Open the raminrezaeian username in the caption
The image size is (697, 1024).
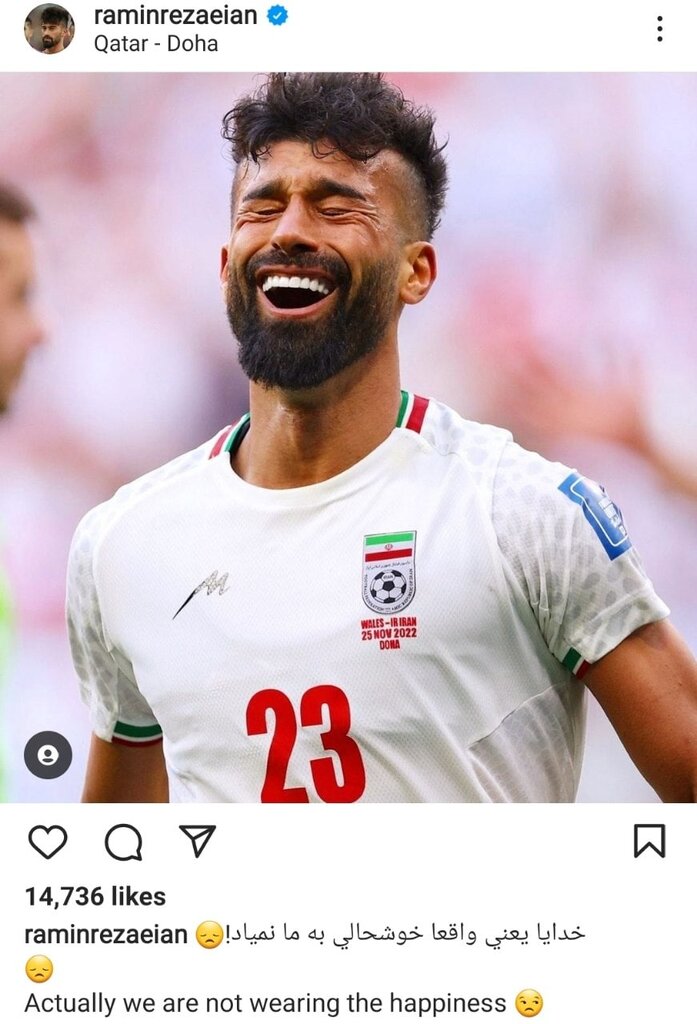[x=106, y=935]
